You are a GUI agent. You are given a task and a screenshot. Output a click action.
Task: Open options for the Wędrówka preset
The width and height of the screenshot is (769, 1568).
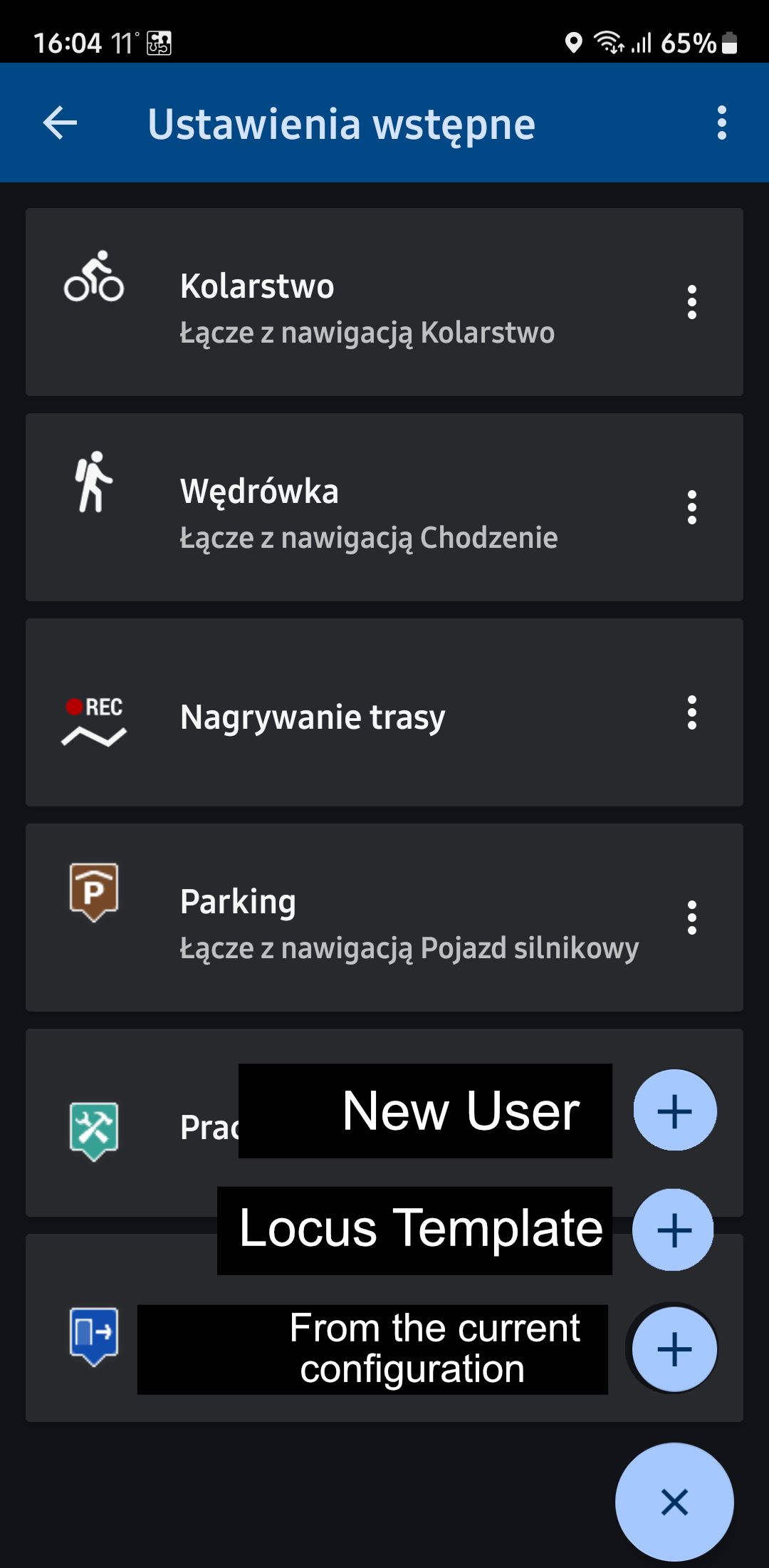(x=691, y=508)
